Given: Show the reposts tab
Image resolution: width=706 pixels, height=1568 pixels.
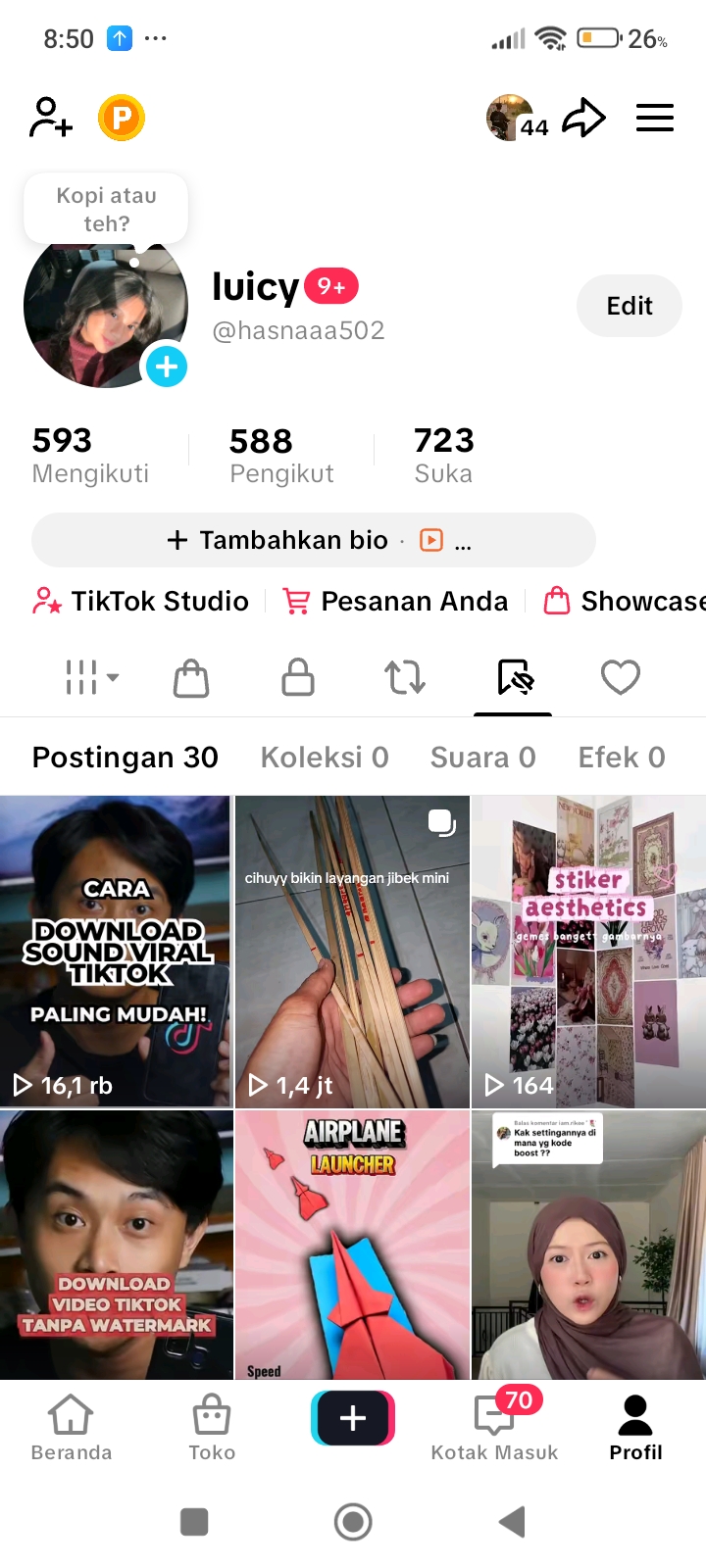Looking at the screenshot, I should [x=404, y=677].
